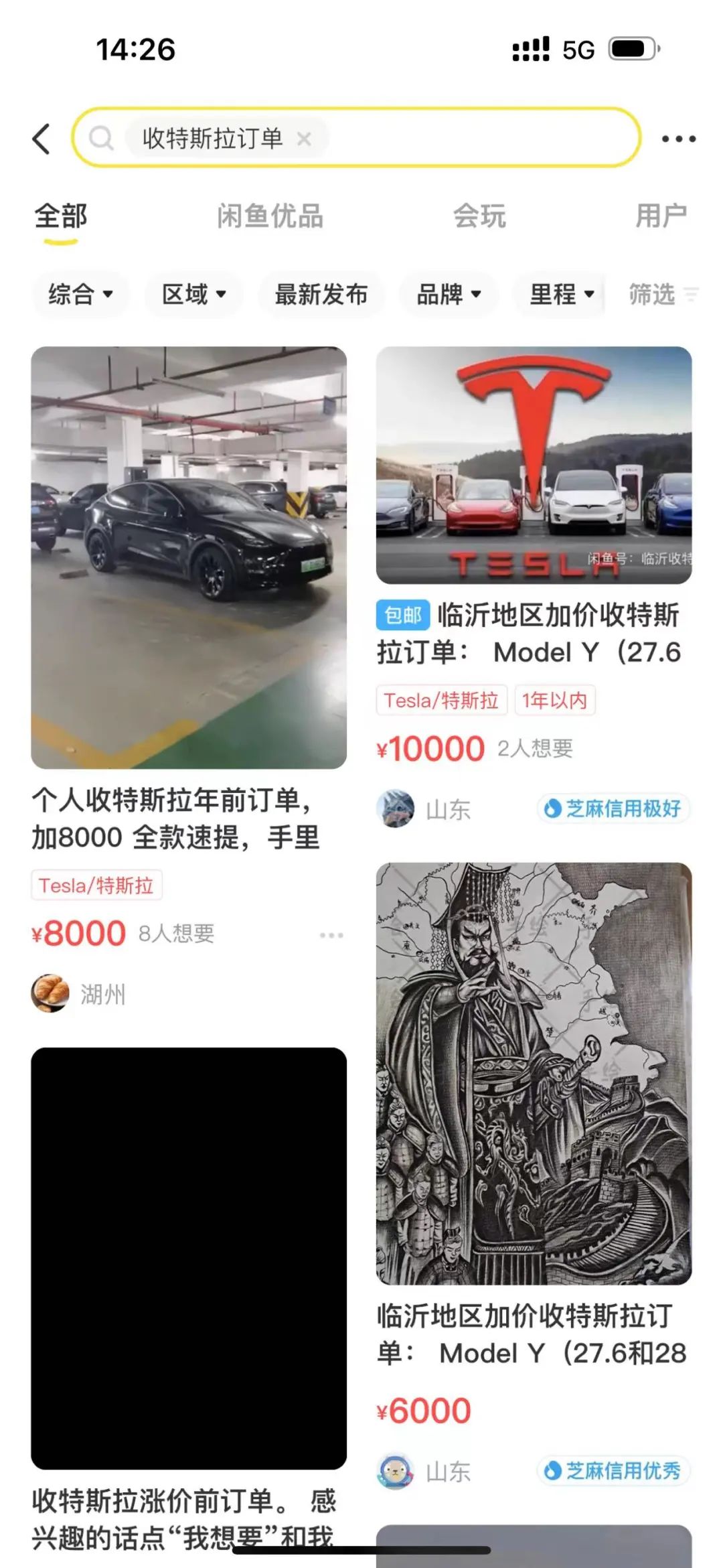Open the 收特斯拉涨价前订单 listing
Screen dimensions: 723x1568
tap(189, 1258)
